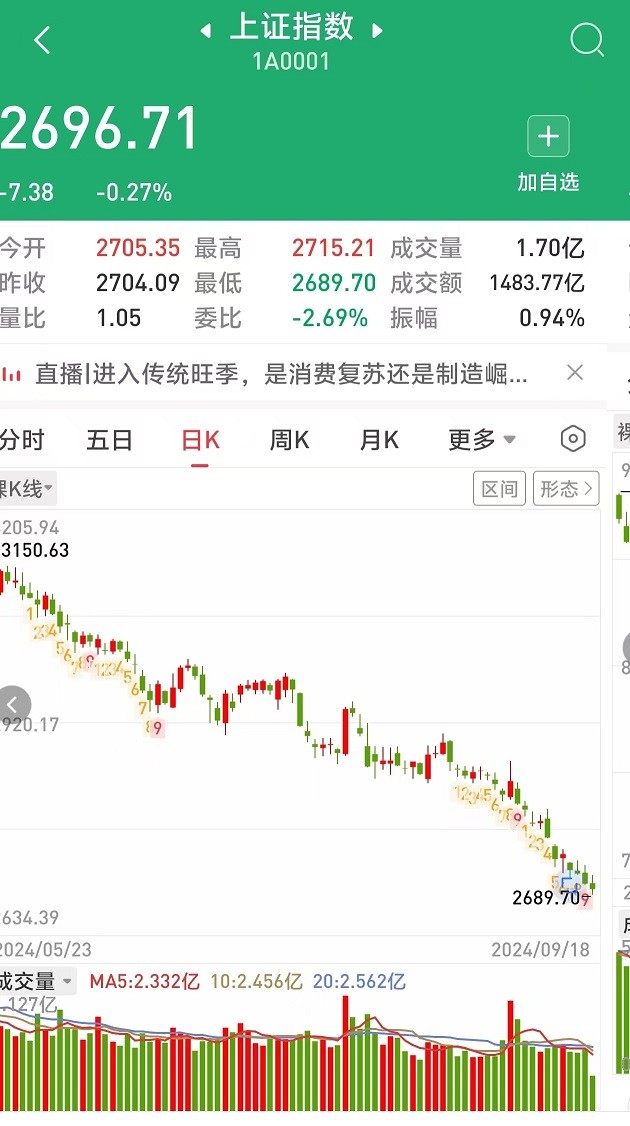This screenshot has height=1126, width=630.
Task: Switch to the previous index with left arrow
Action: [x=206, y=31]
